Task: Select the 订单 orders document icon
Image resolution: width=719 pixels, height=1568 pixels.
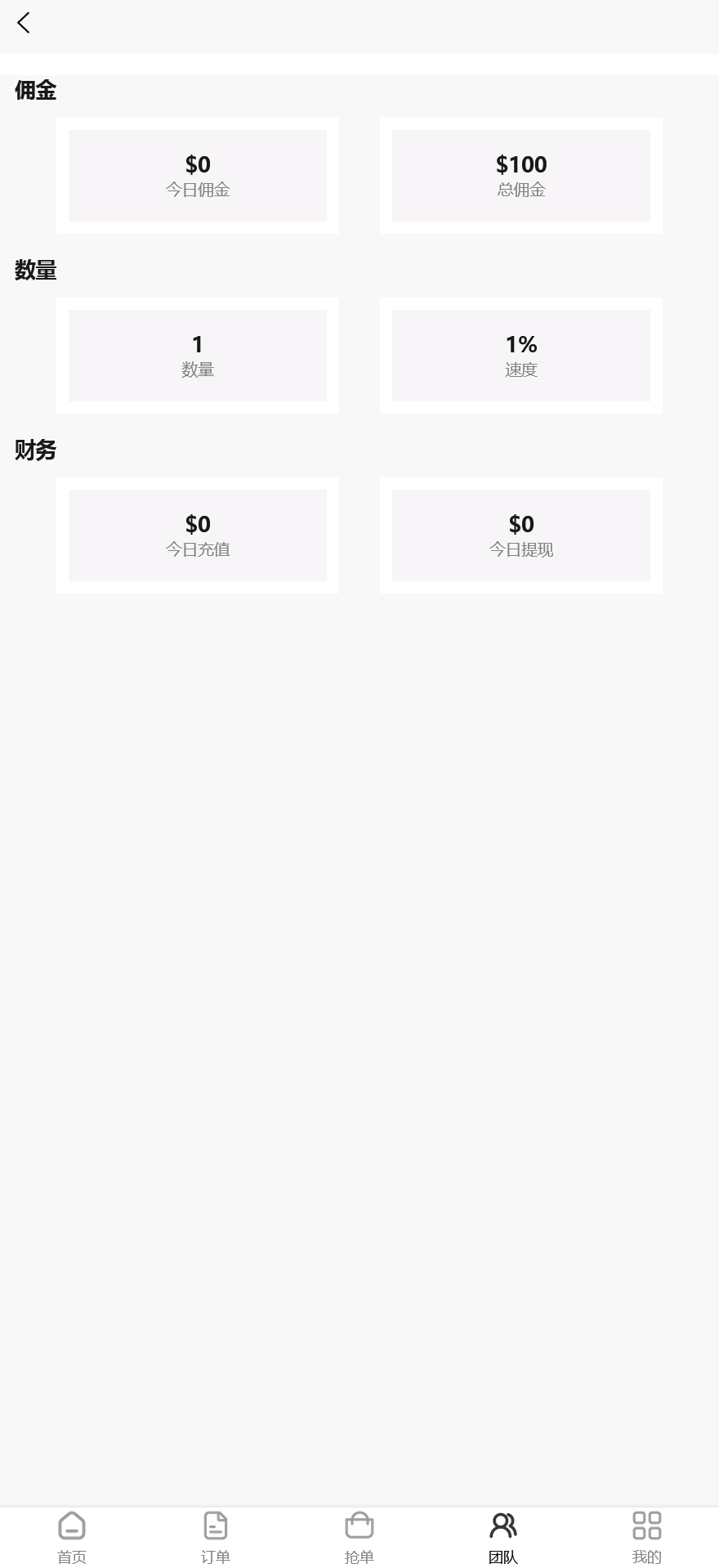Action: pos(216,1525)
